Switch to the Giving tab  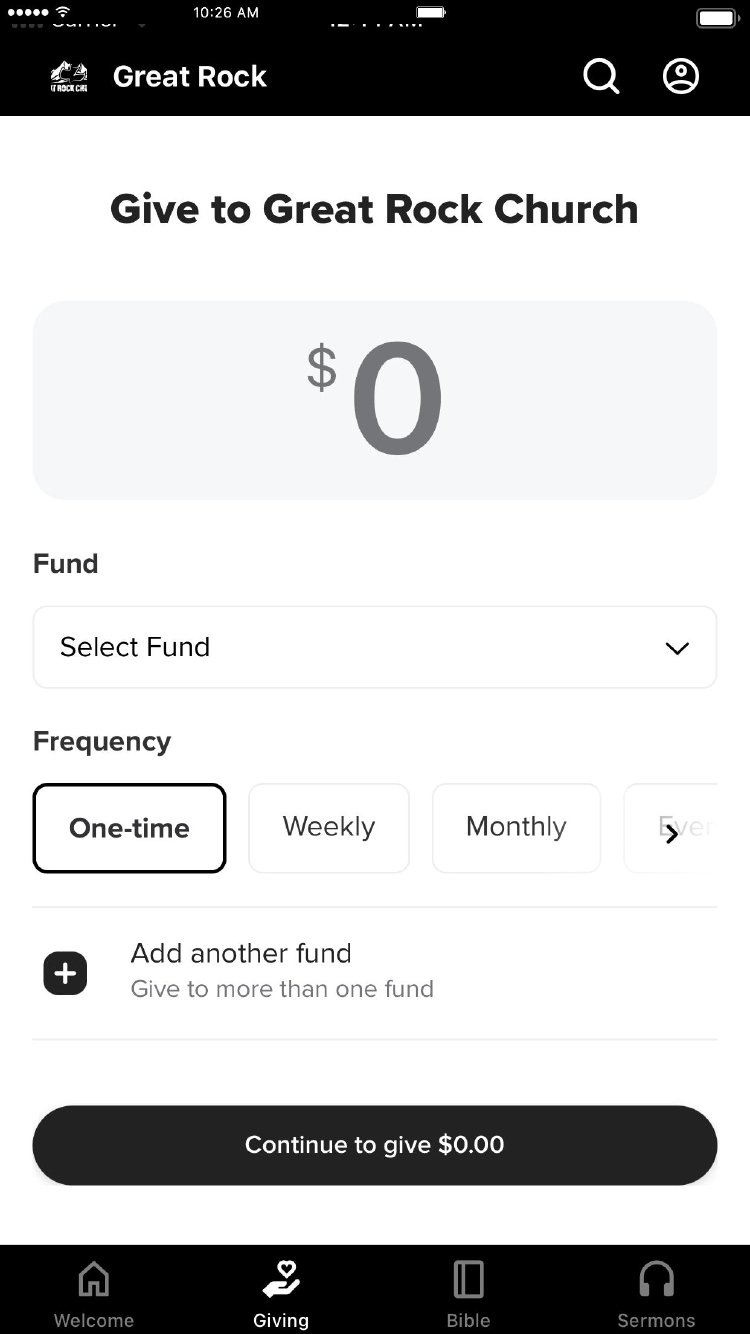pyautogui.click(x=281, y=1294)
